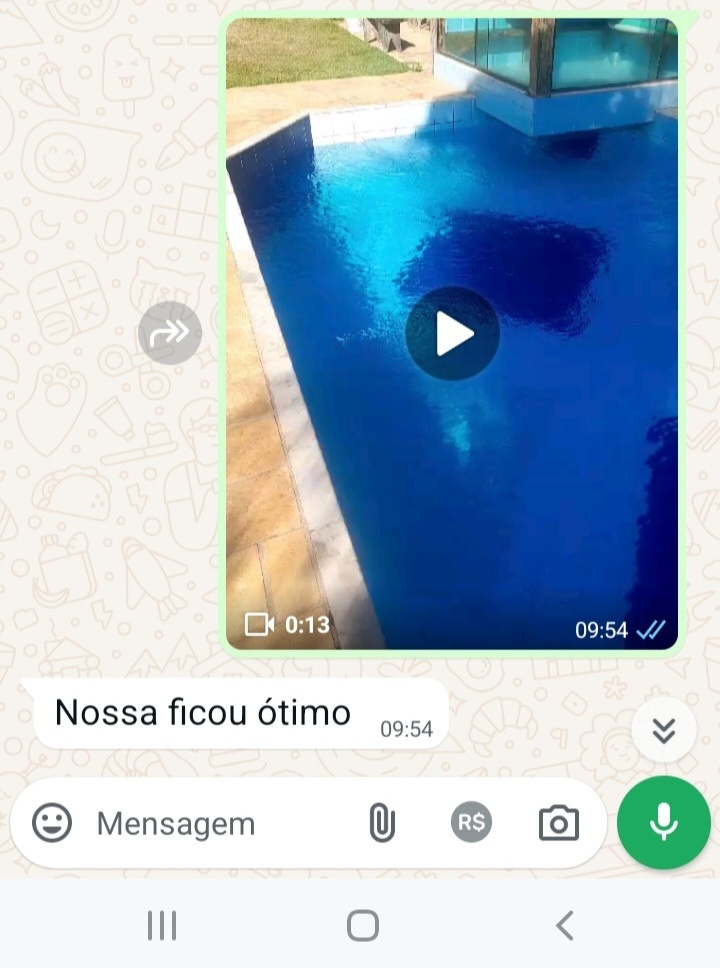Show recent apps

[162, 925]
